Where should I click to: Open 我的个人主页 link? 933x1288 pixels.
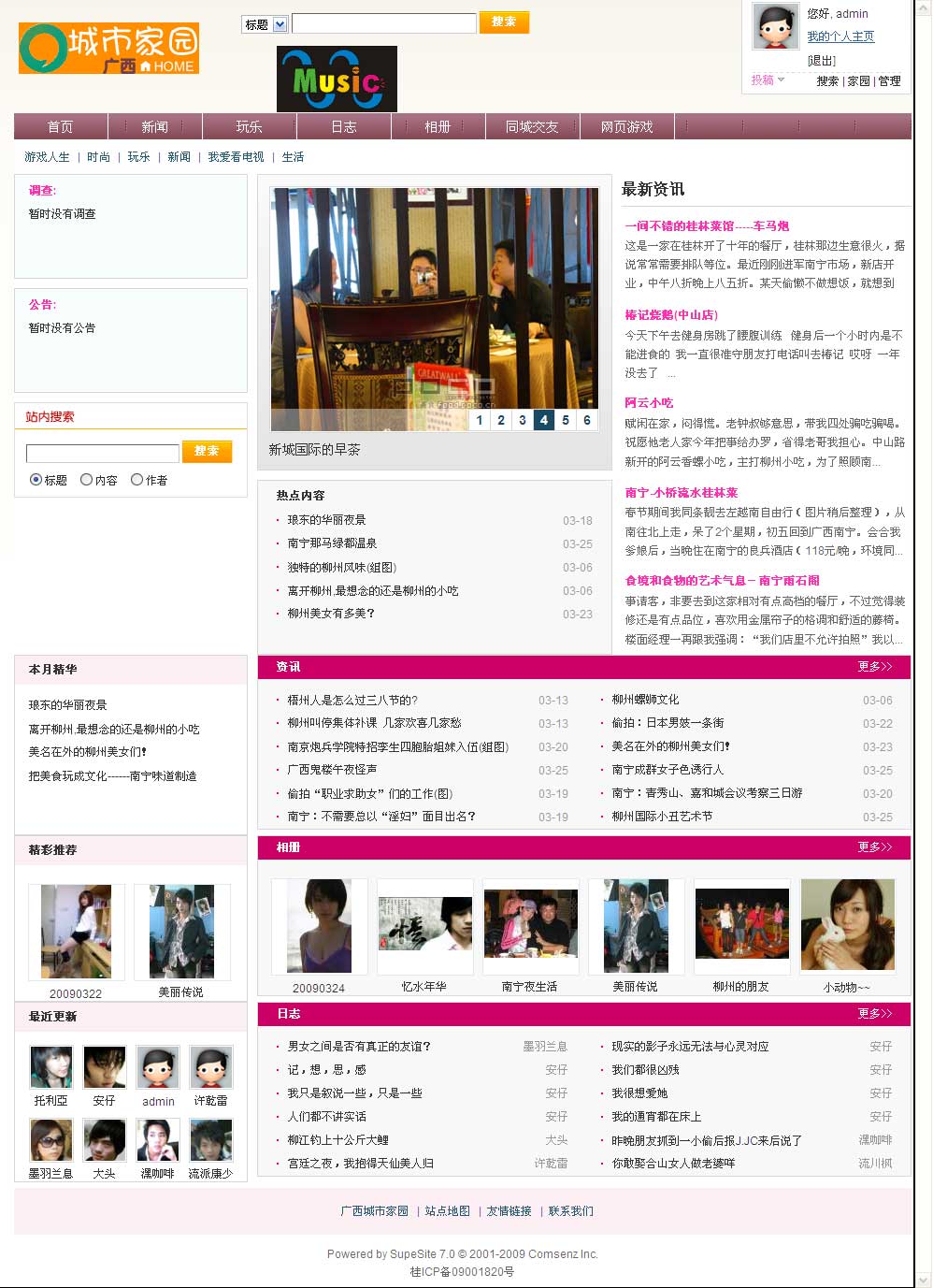pos(840,36)
